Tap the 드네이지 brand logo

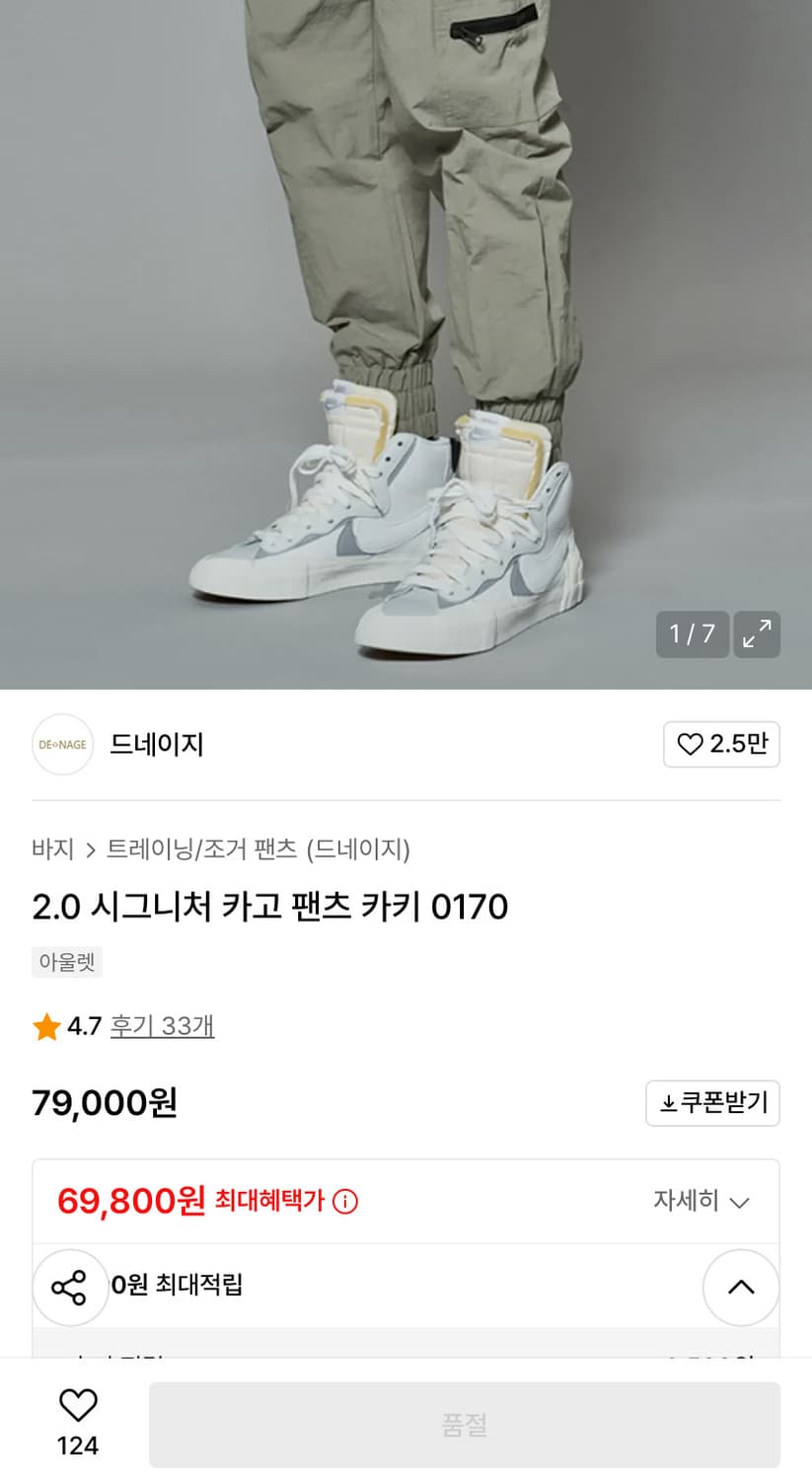pyautogui.click(x=62, y=745)
